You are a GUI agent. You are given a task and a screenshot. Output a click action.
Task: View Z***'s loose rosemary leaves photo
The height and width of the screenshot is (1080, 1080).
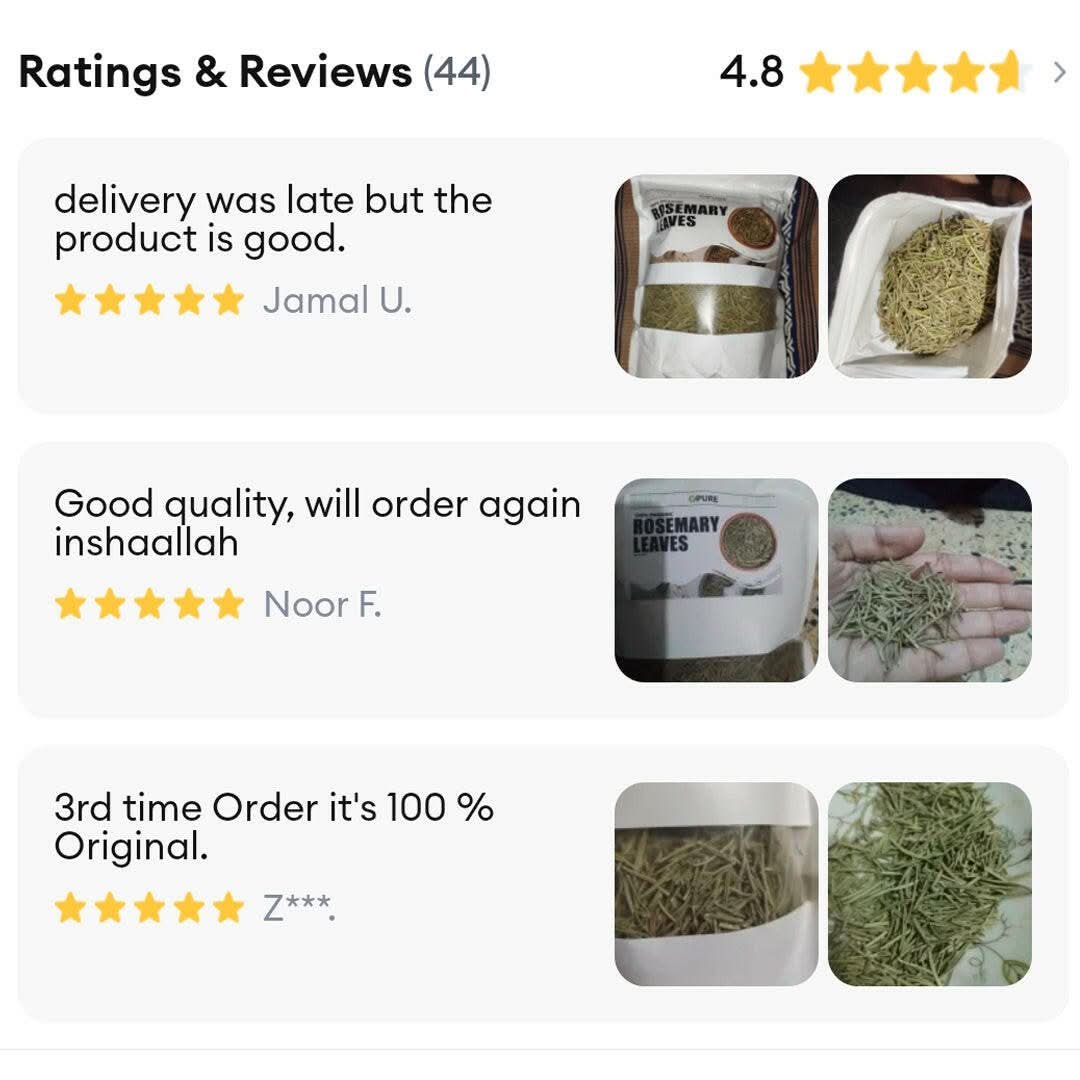(x=929, y=884)
